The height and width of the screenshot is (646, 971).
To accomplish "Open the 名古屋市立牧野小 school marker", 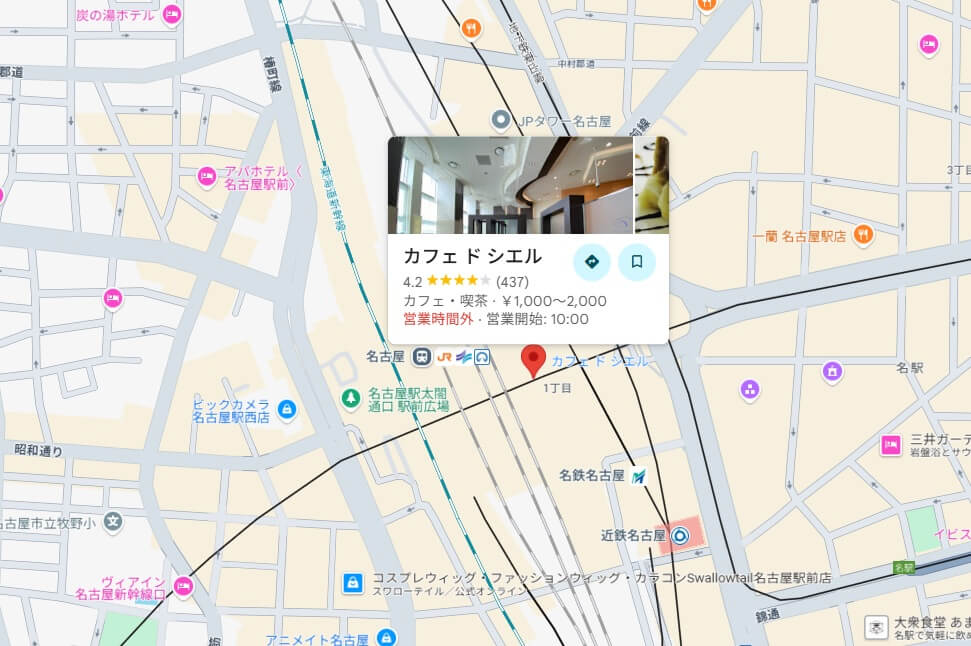I will pos(114,521).
